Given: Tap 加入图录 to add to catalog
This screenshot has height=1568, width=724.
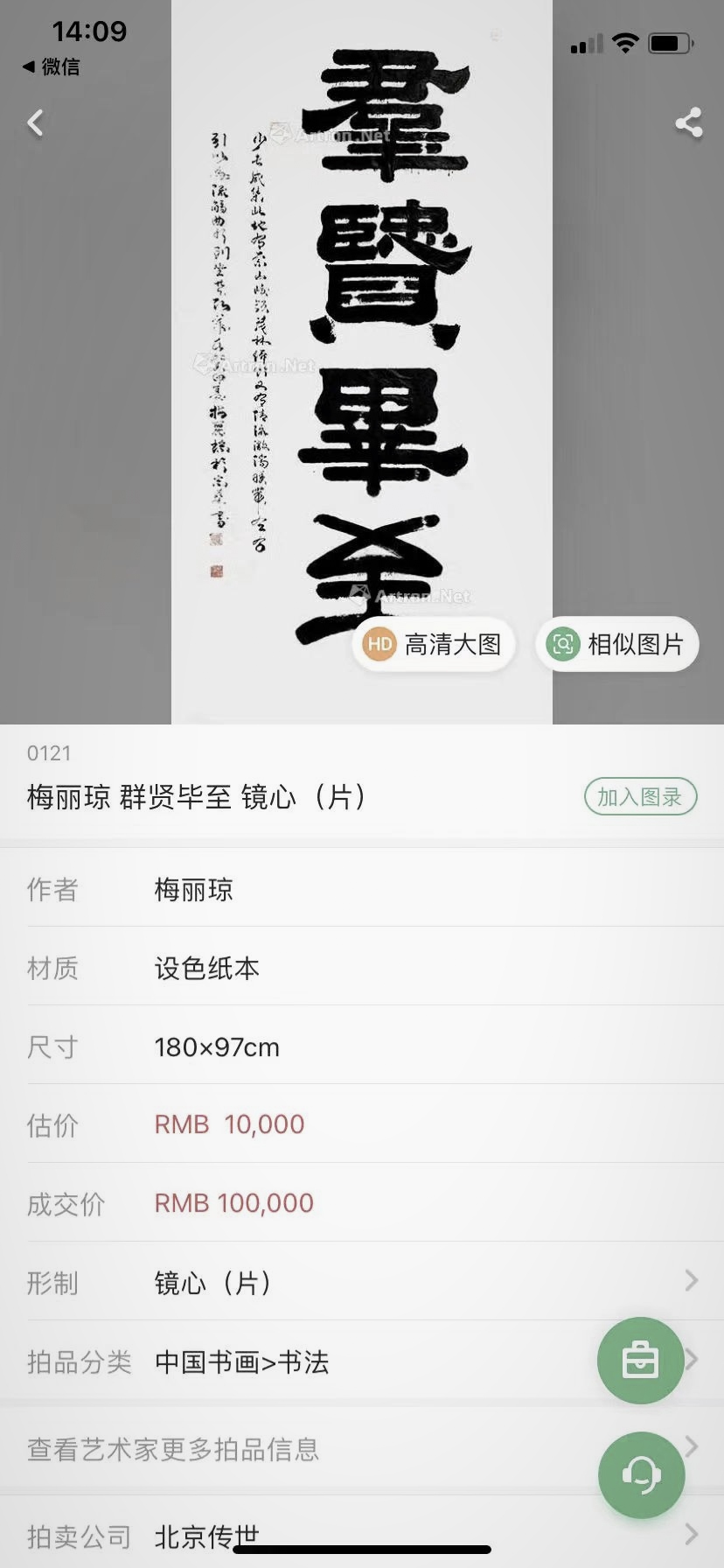Looking at the screenshot, I should coord(639,796).
